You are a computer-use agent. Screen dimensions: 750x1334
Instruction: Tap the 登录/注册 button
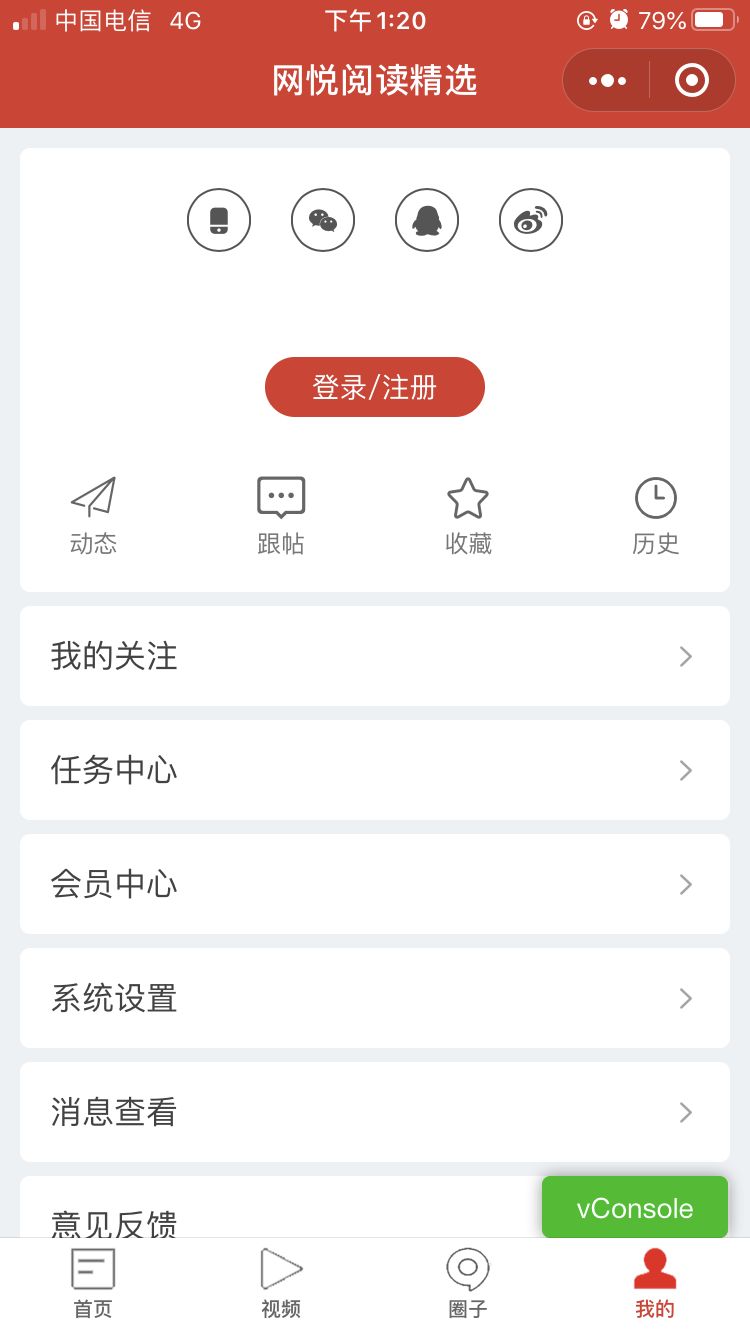375,387
